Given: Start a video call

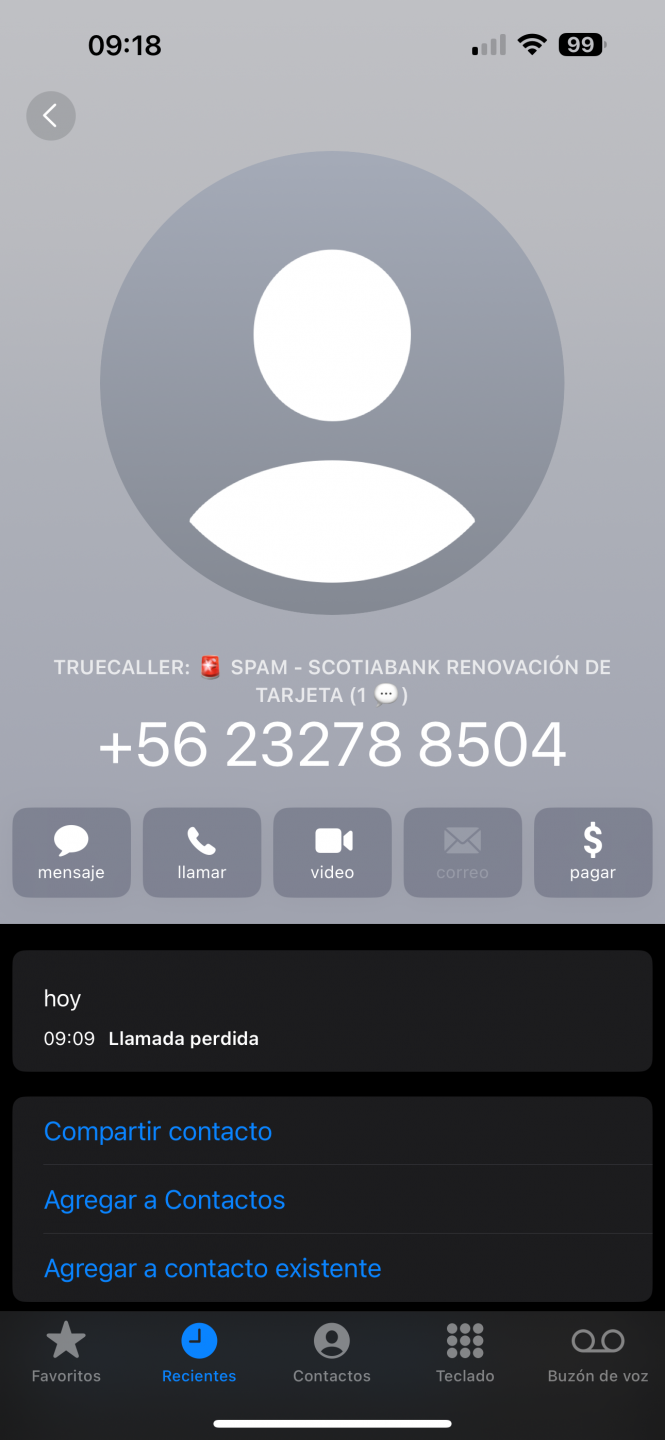Looking at the screenshot, I should click(x=332, y=852).
